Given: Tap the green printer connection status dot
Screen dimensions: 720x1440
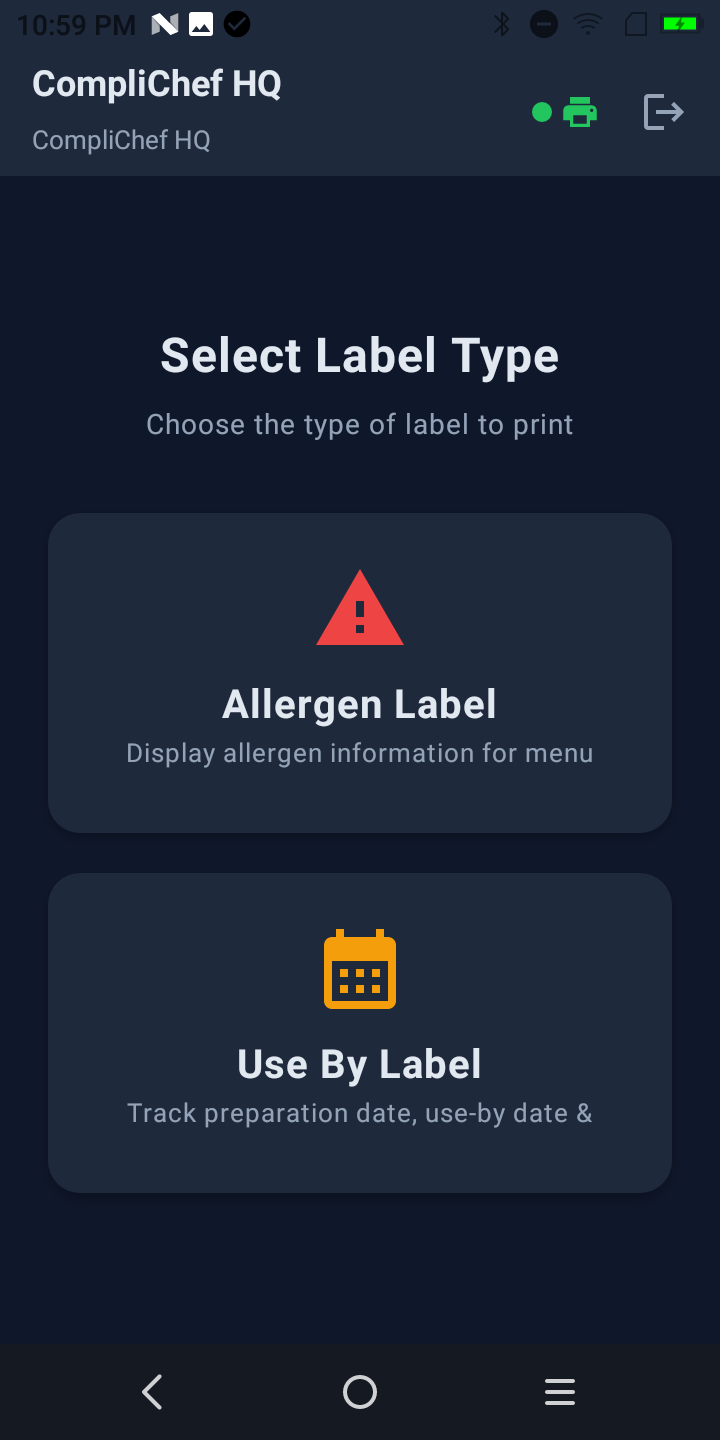Looking at the screenshot, I should coord(541,112).
